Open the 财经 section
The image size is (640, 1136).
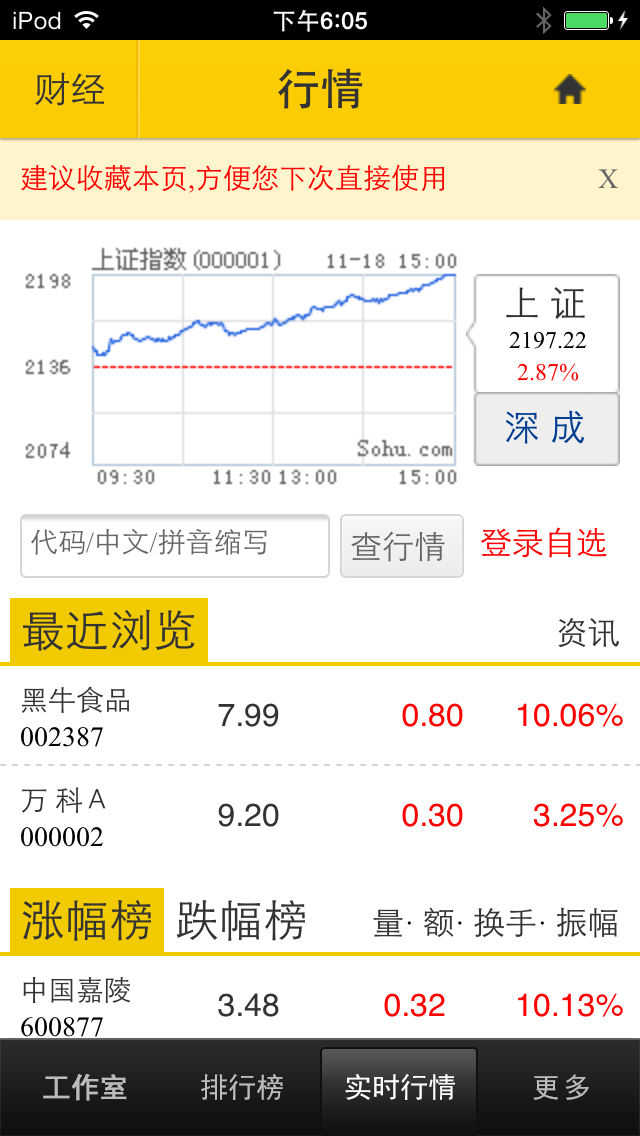(x=69, y=90)
